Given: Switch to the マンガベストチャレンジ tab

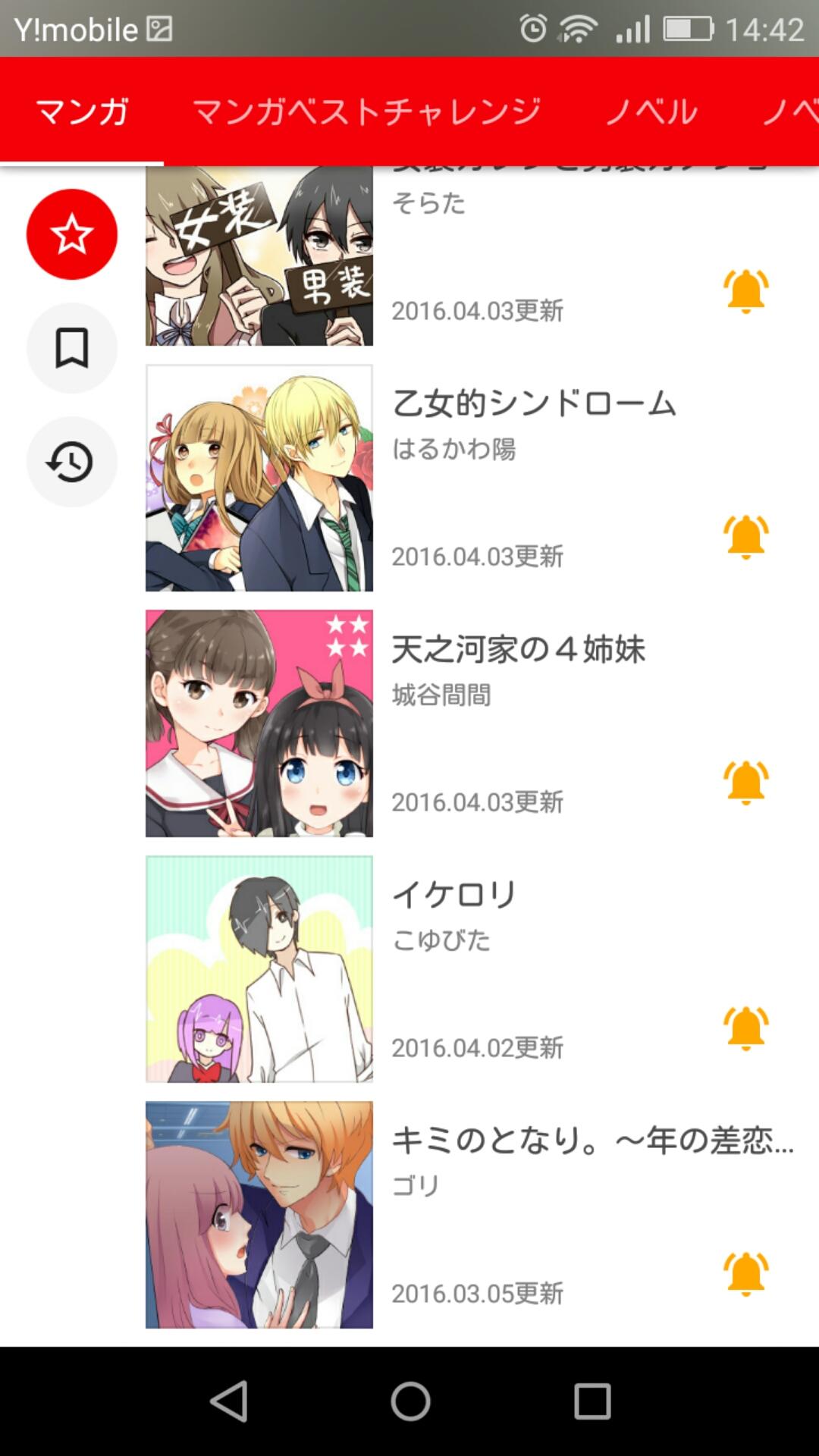Looking at the screenshot, I should click(x=367, y=110).
